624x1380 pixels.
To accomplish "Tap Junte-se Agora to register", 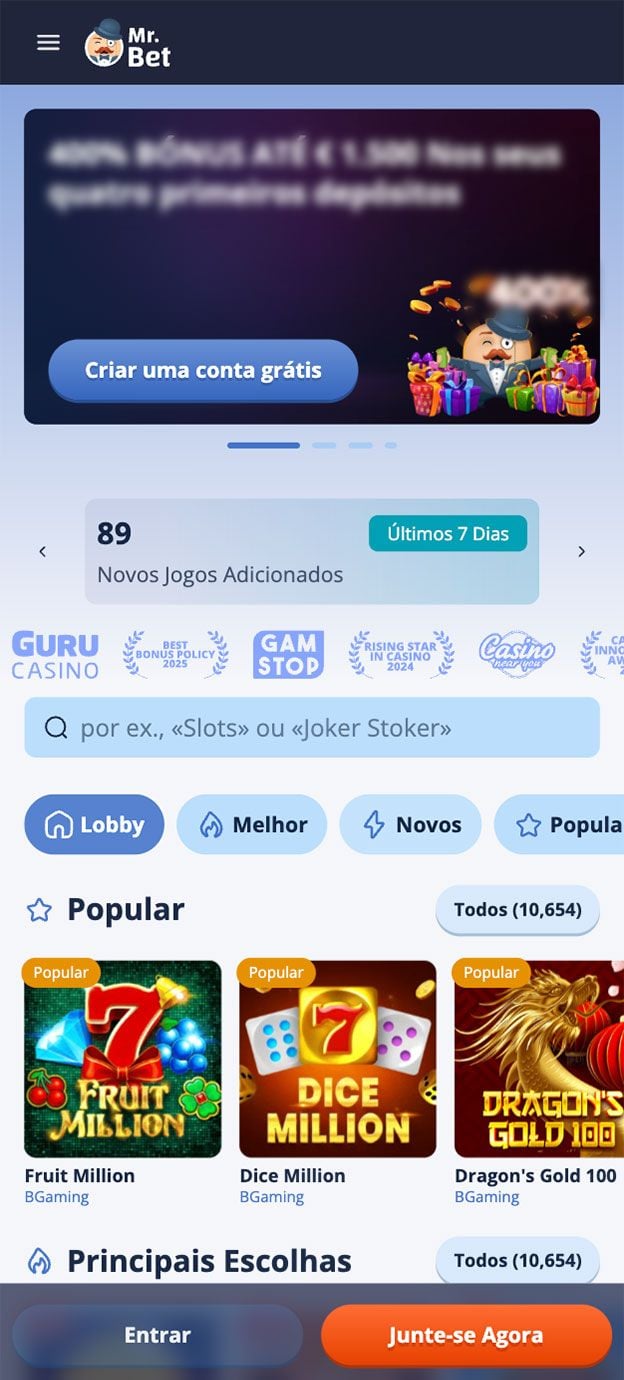I will (466, 1335).
